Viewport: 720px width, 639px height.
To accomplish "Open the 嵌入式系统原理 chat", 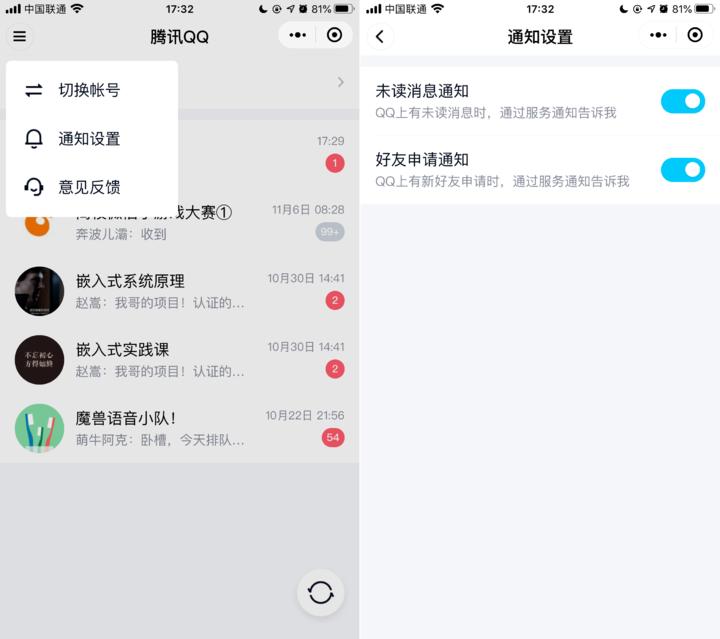I will pos(180,291).
